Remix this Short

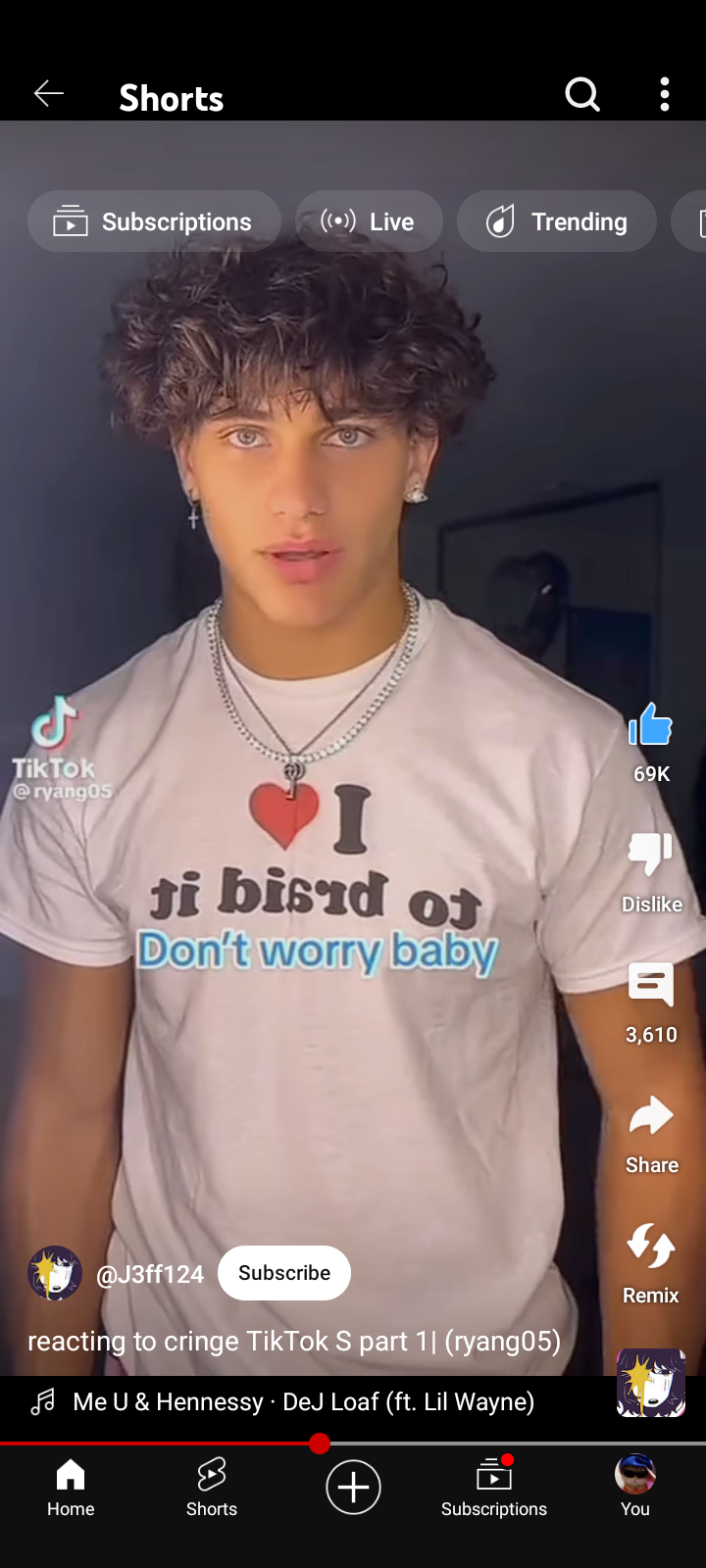[651, 1248]
